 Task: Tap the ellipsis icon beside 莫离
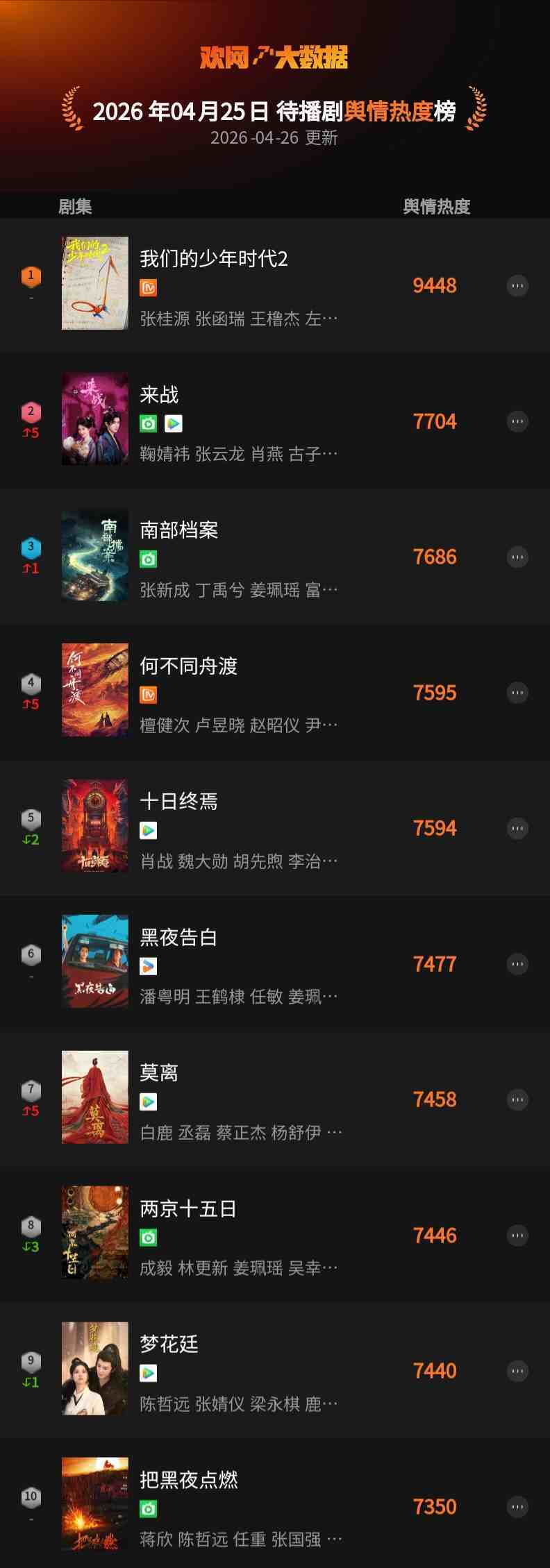[x=517, y=1099]
